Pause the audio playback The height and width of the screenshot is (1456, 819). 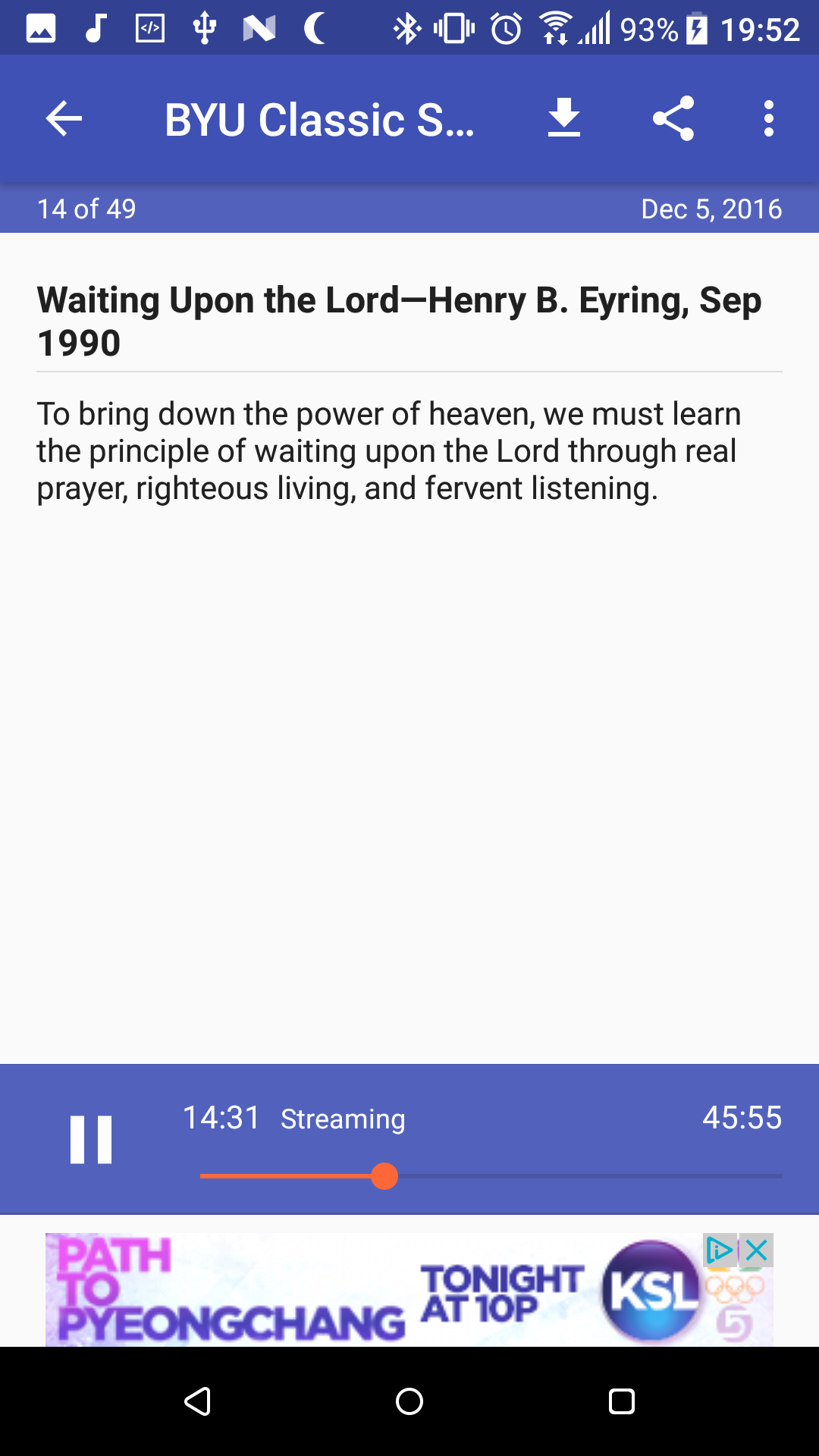tap(91, 1139)
